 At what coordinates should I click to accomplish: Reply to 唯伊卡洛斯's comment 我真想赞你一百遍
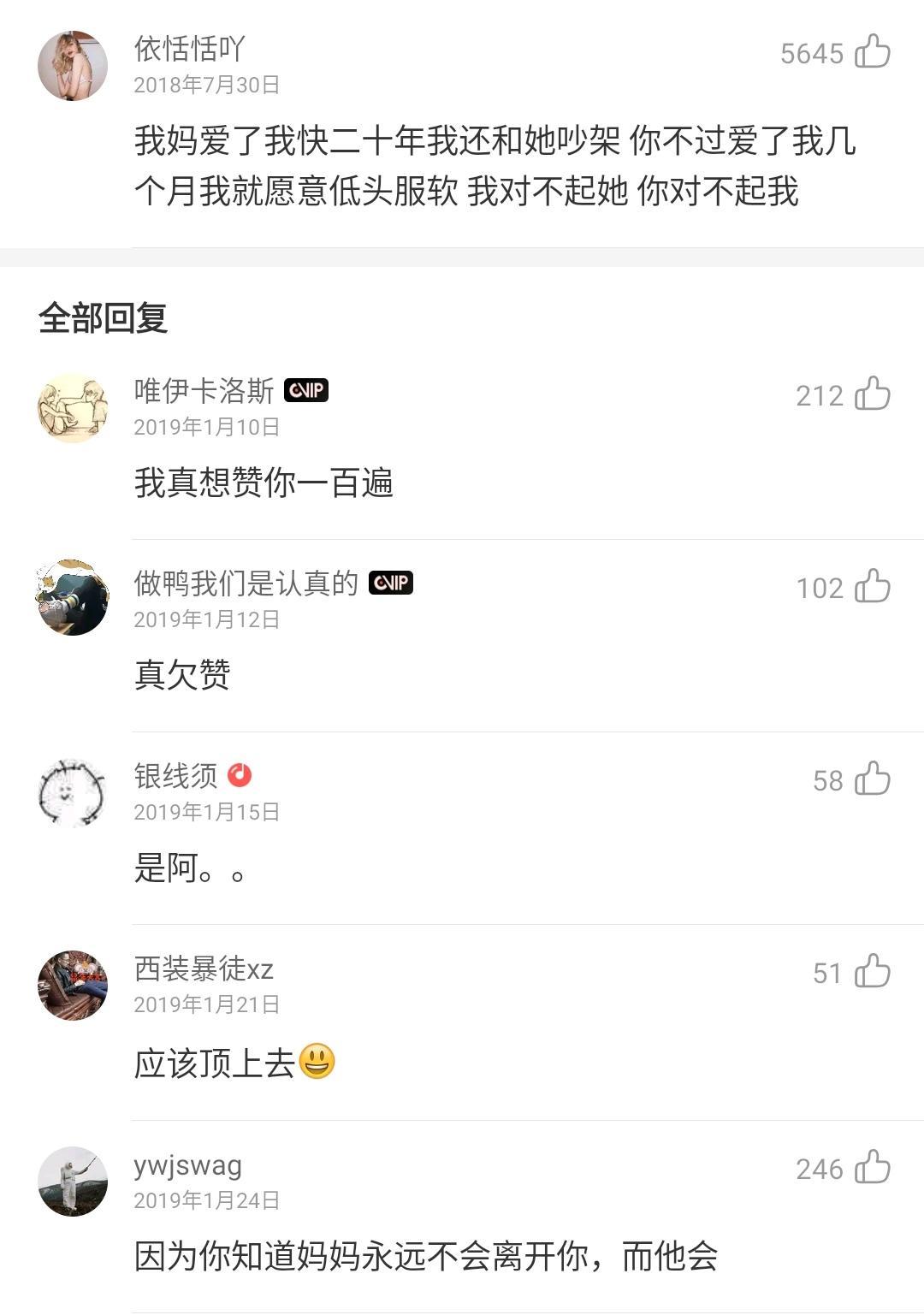(264, 483)
